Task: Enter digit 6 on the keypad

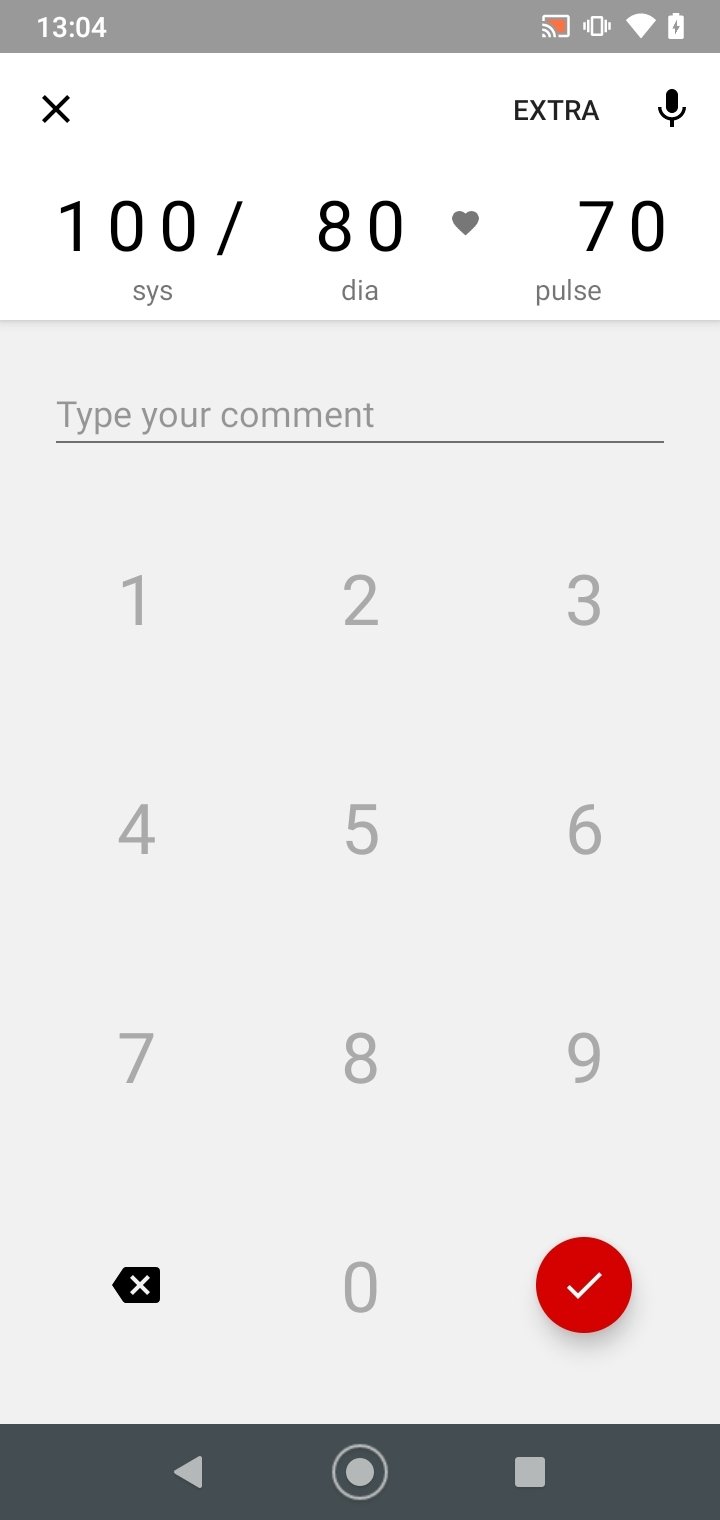Action: pyautogui.click(x=584, y=829)
